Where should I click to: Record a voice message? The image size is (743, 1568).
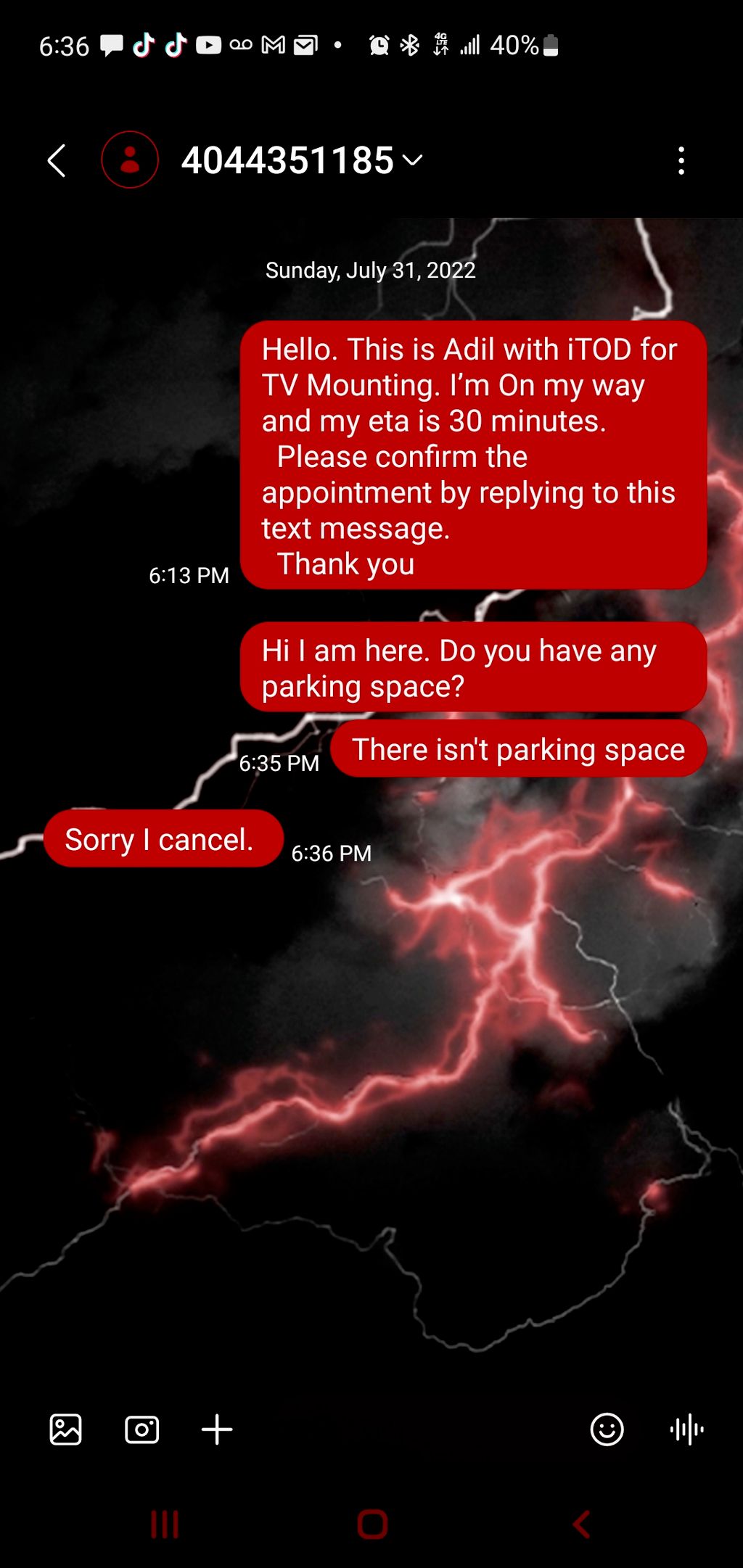coord(686,1429)
